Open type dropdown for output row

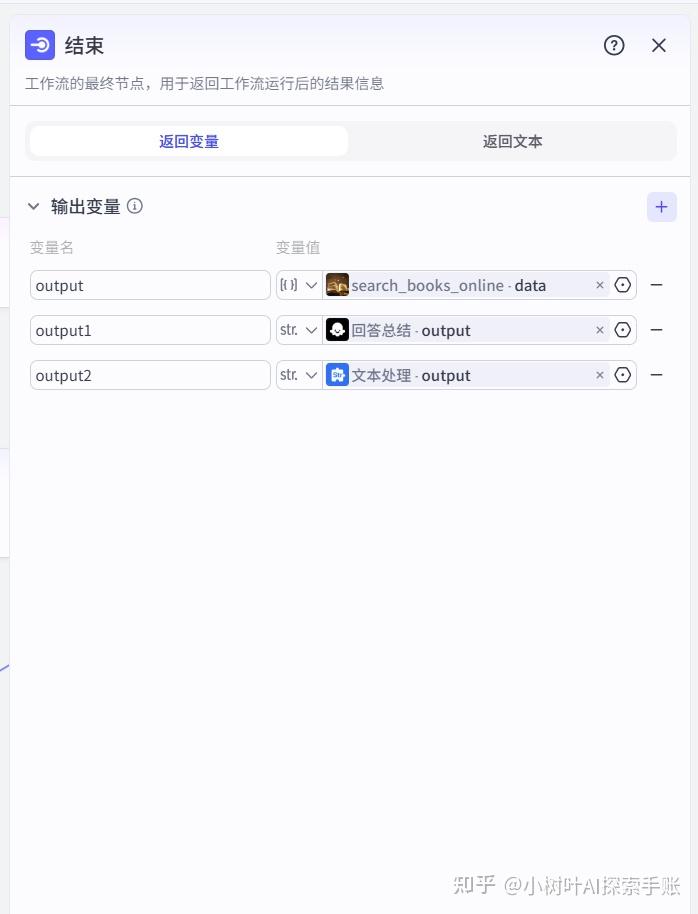point(299,285)
